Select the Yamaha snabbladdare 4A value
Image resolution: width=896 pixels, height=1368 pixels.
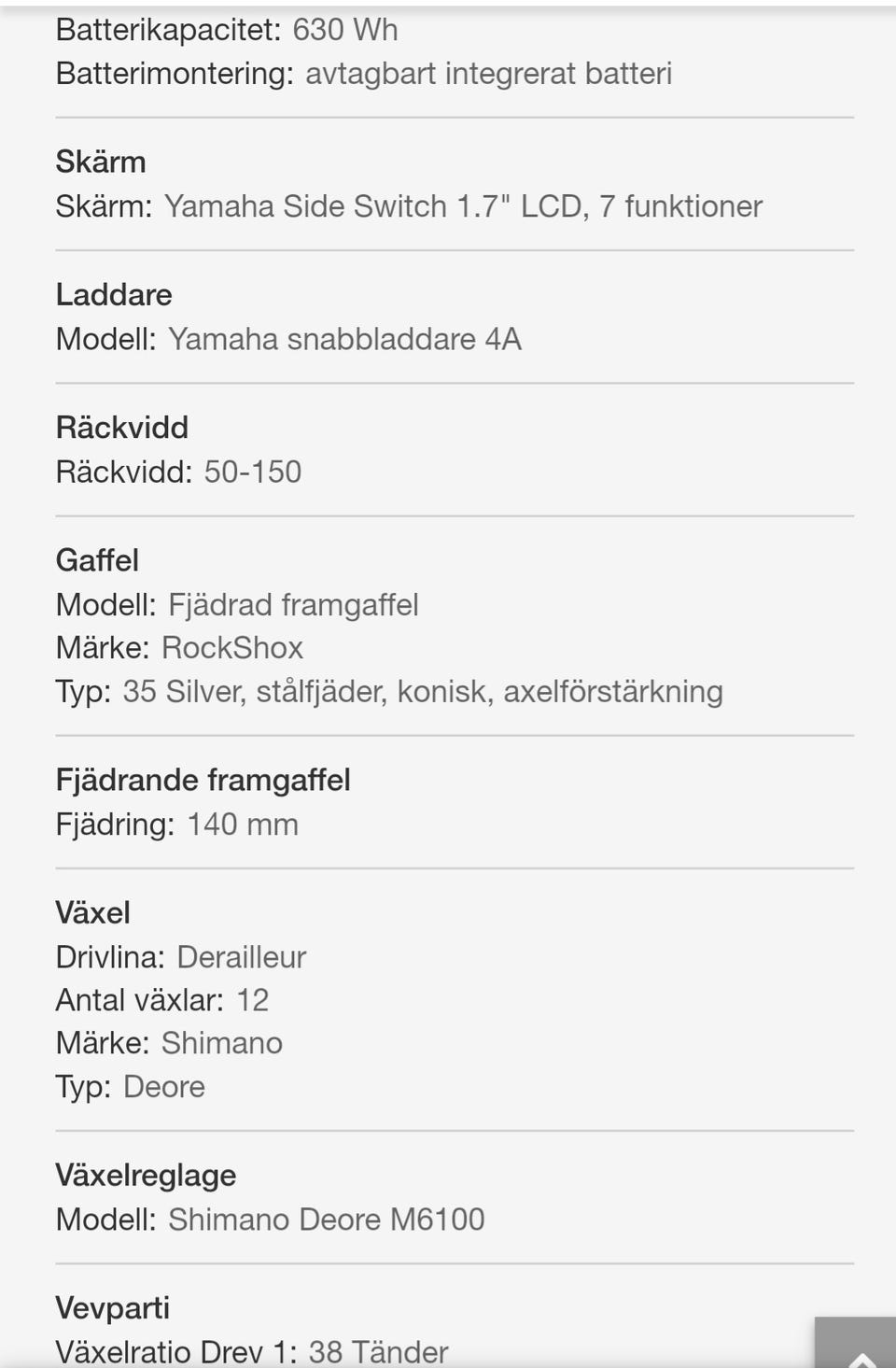point(345,339)
